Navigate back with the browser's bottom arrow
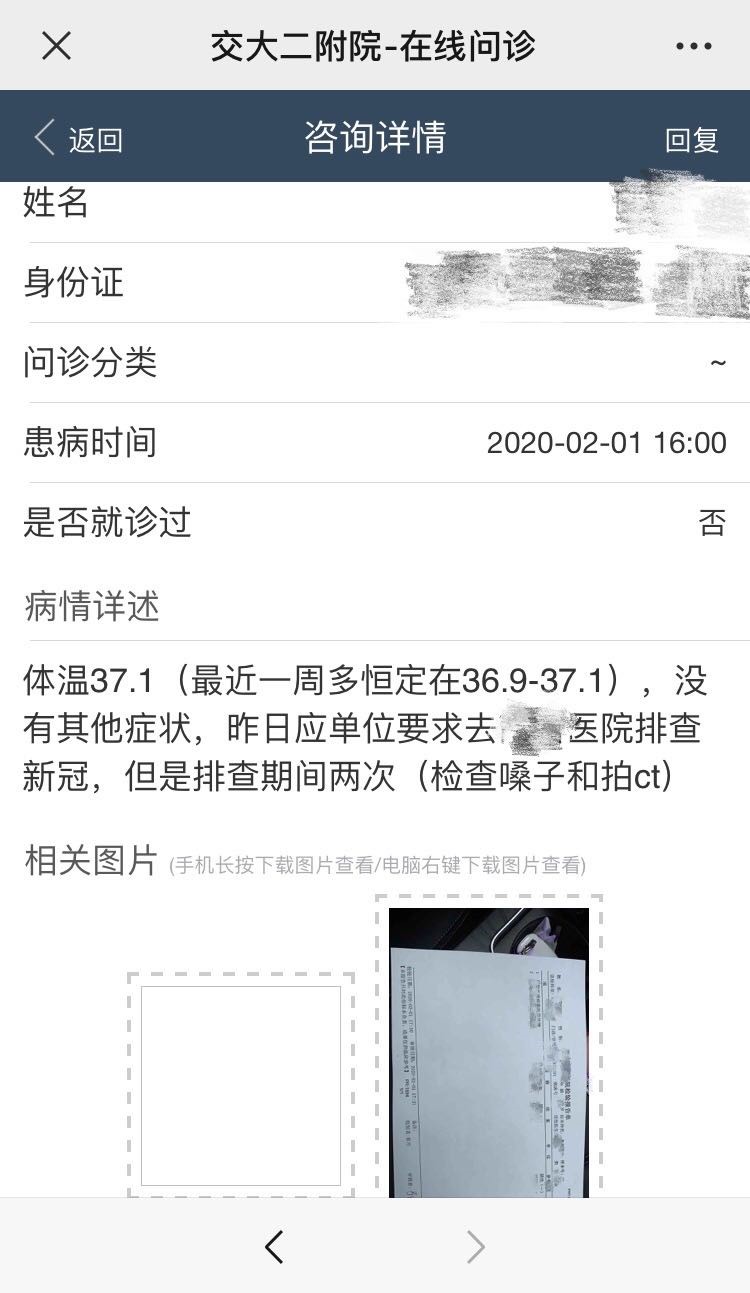The image size is (750, 1293). (x=274, y=1246)
